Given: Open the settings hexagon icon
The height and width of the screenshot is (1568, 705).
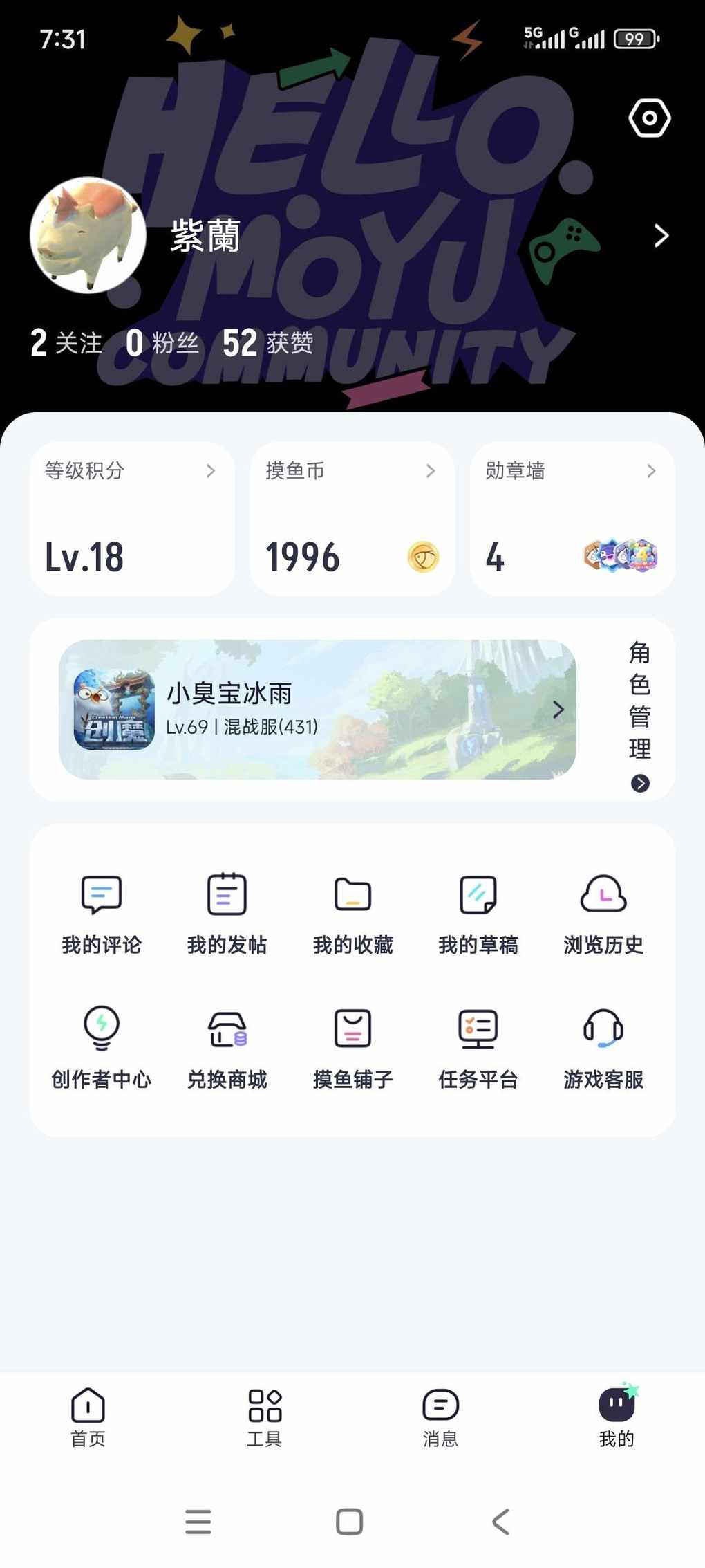Looking at the screenshot, I should click(649, 118).
